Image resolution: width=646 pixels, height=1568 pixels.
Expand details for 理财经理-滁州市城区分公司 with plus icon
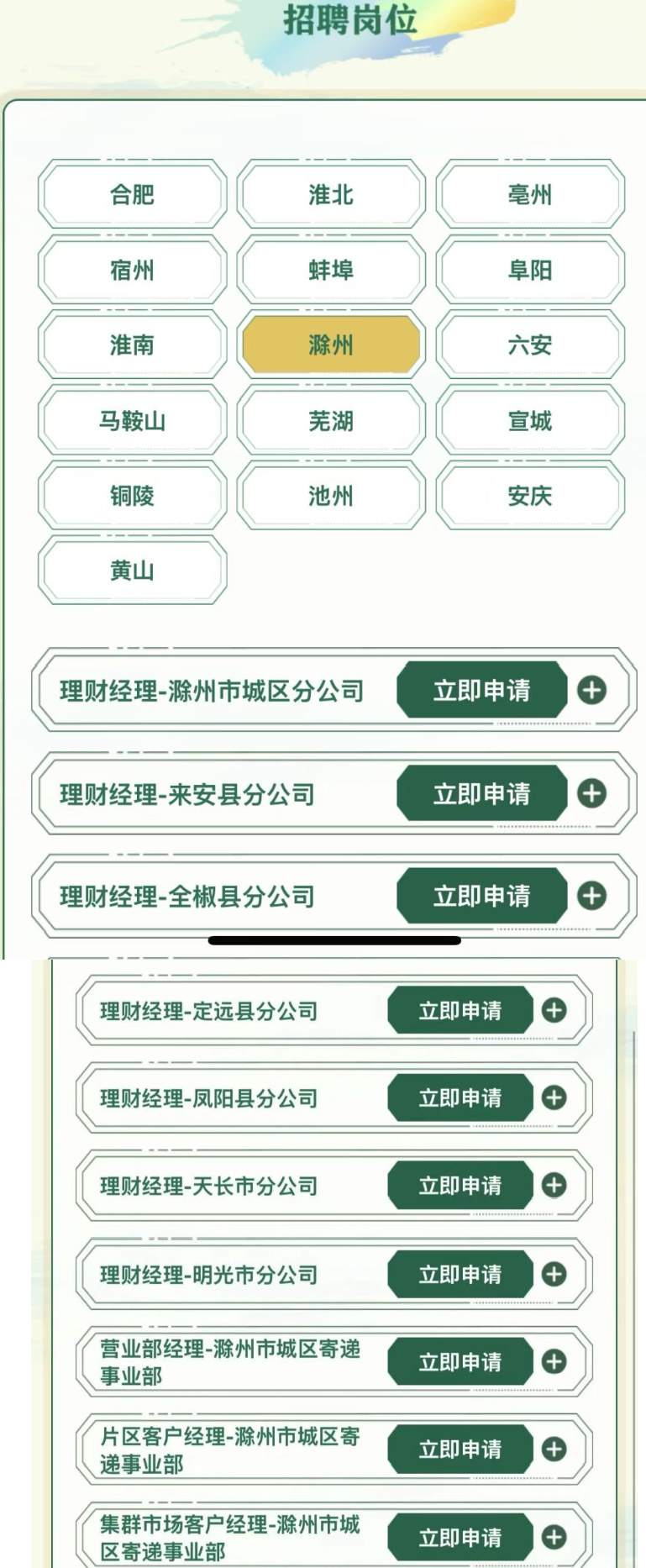[x=592, y=690]
